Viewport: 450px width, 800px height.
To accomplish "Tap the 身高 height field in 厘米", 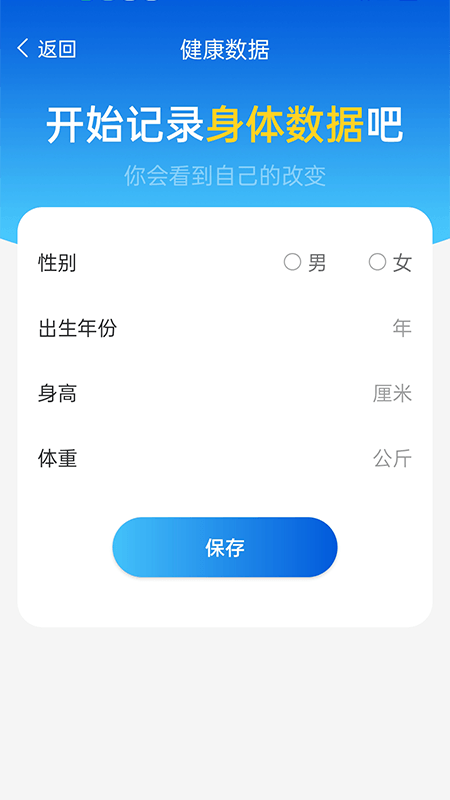I will pos(225,393).
